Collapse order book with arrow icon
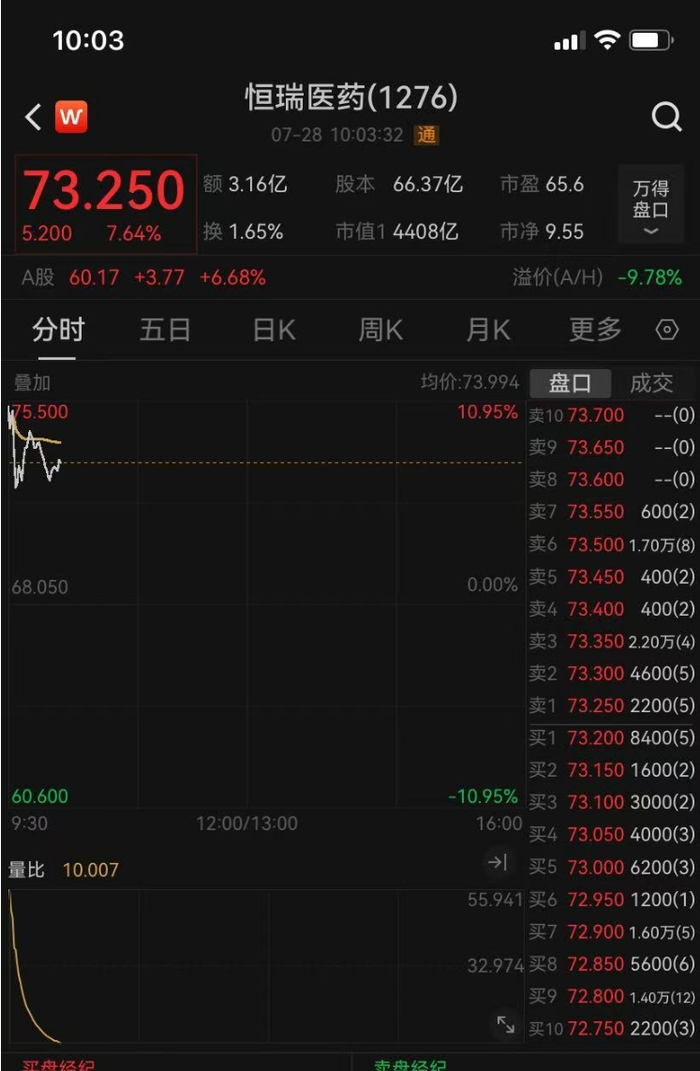 coord(497,863)
